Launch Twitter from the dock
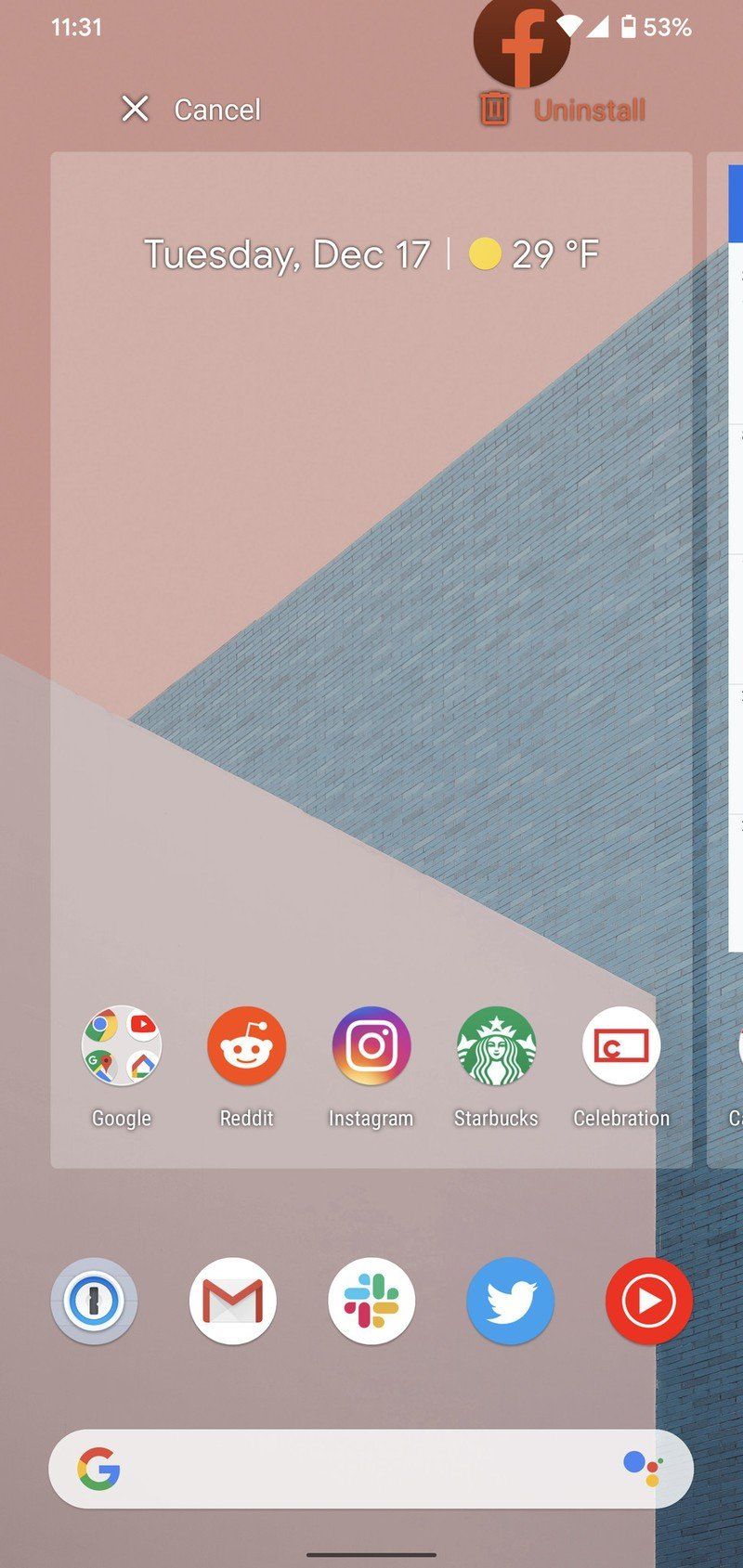 [510, 1301]
